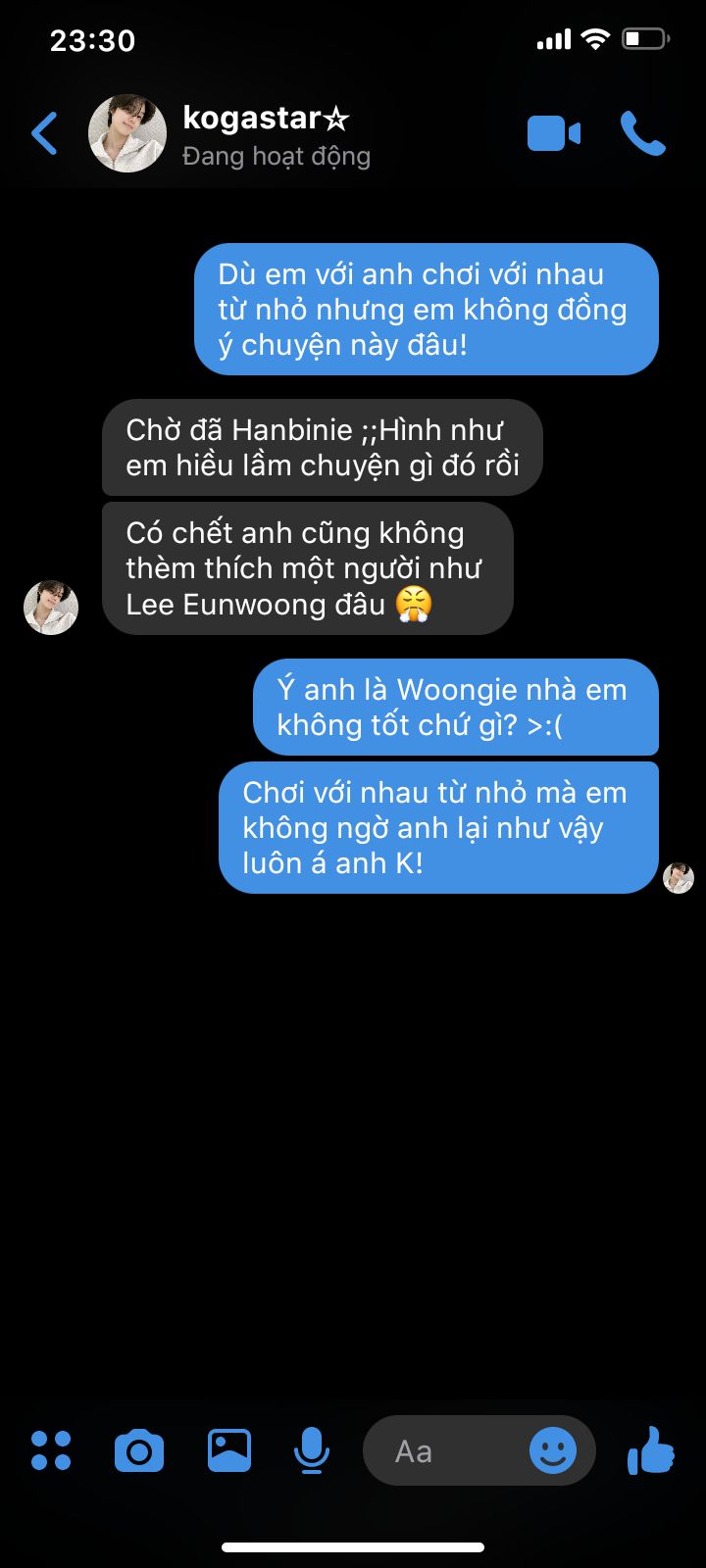Image resolution: width=706 pixels, height=1568 pixels.
Task: Start a video call with kogastar
Action: click(554, 134)
